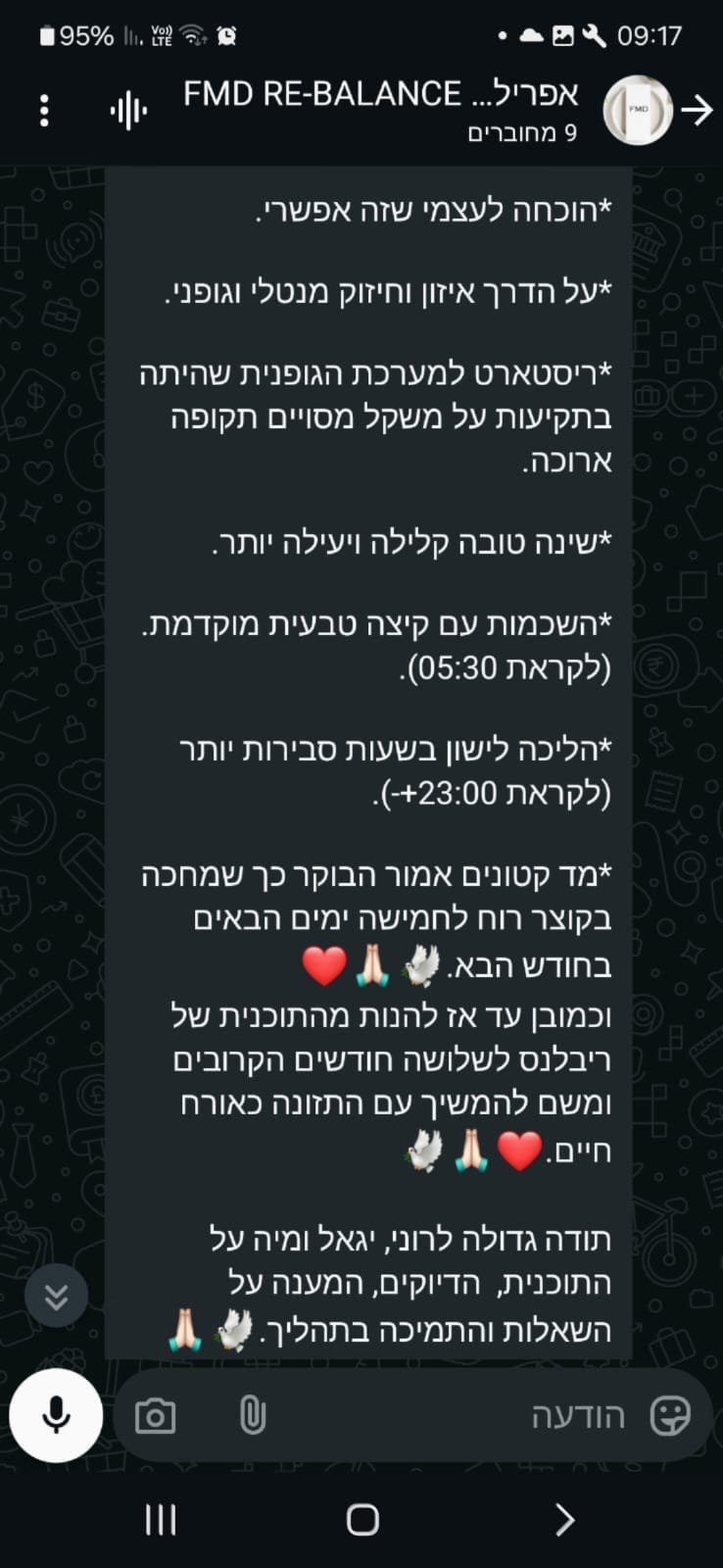
Task: Go back using the header arrow
Action: click(x=698, y=111)
